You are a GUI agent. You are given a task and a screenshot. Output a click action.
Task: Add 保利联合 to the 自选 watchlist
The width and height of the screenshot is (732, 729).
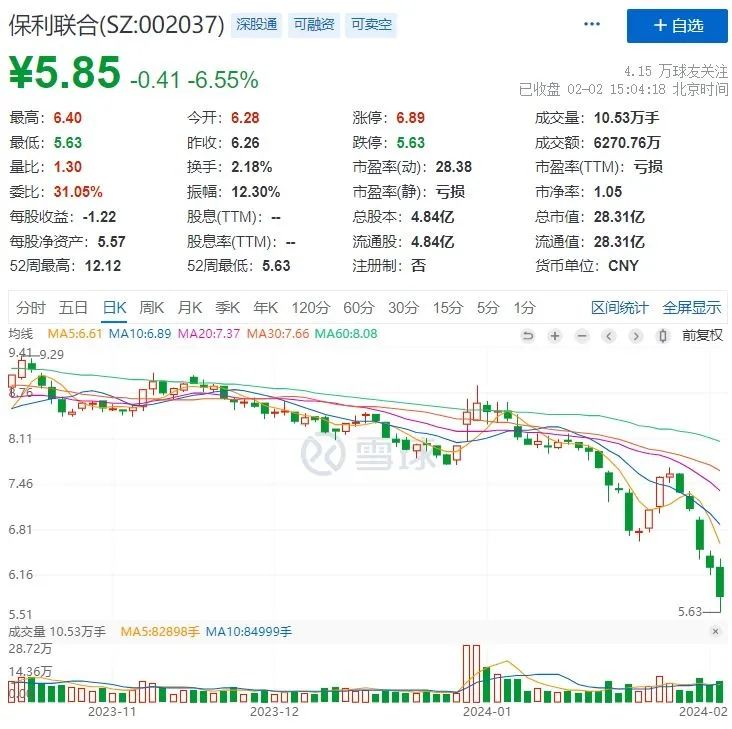(676, 26)
